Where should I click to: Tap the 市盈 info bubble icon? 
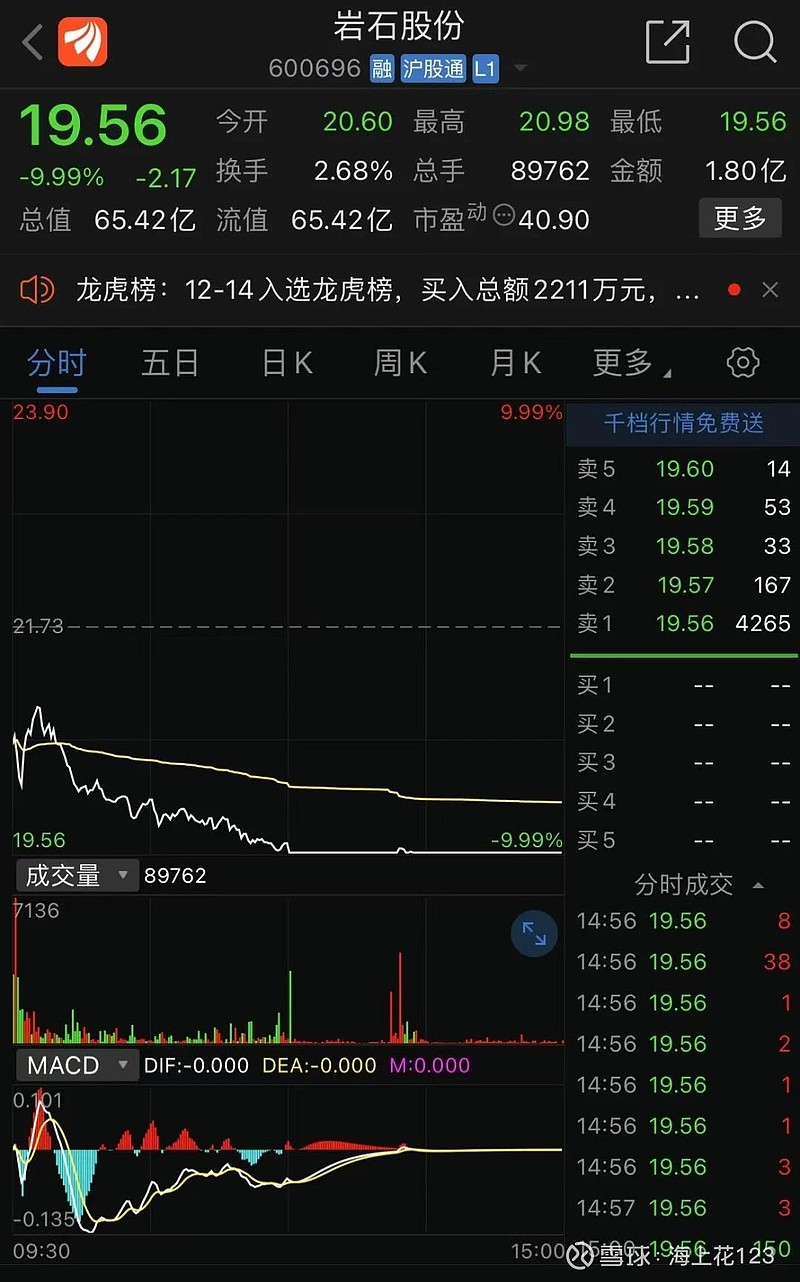(x=504, y=214)
